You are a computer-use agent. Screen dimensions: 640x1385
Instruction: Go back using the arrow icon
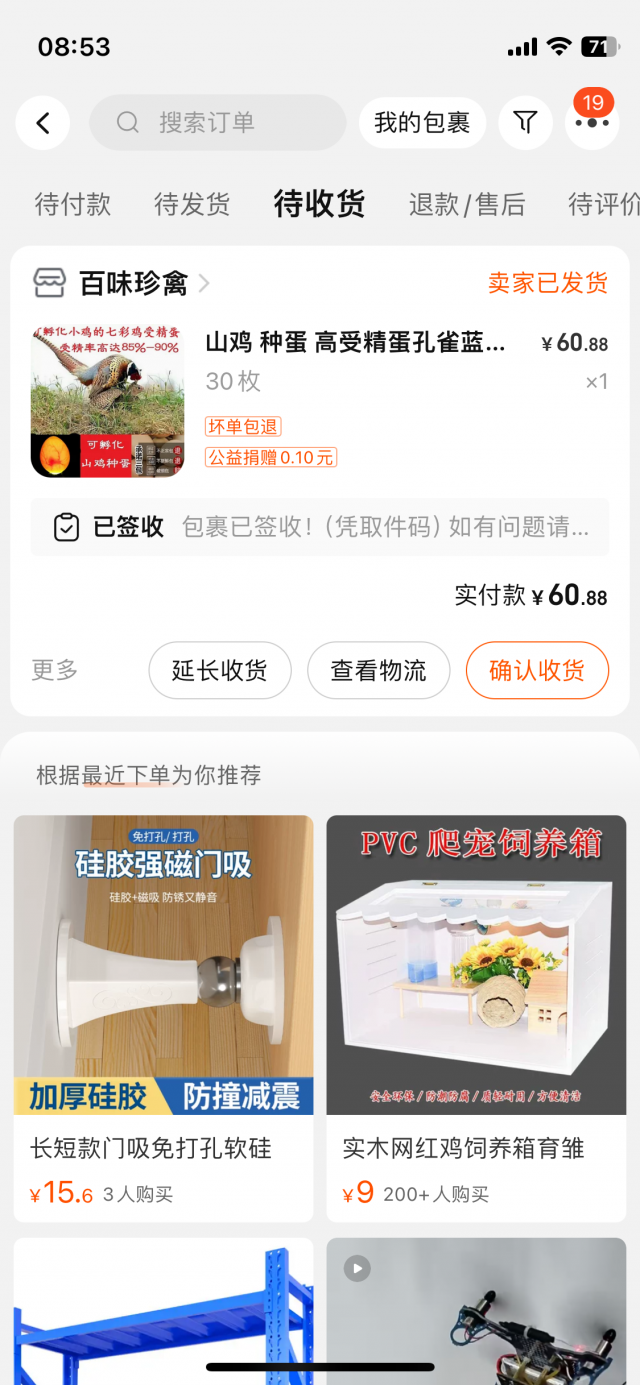click(x=42, y=123)
